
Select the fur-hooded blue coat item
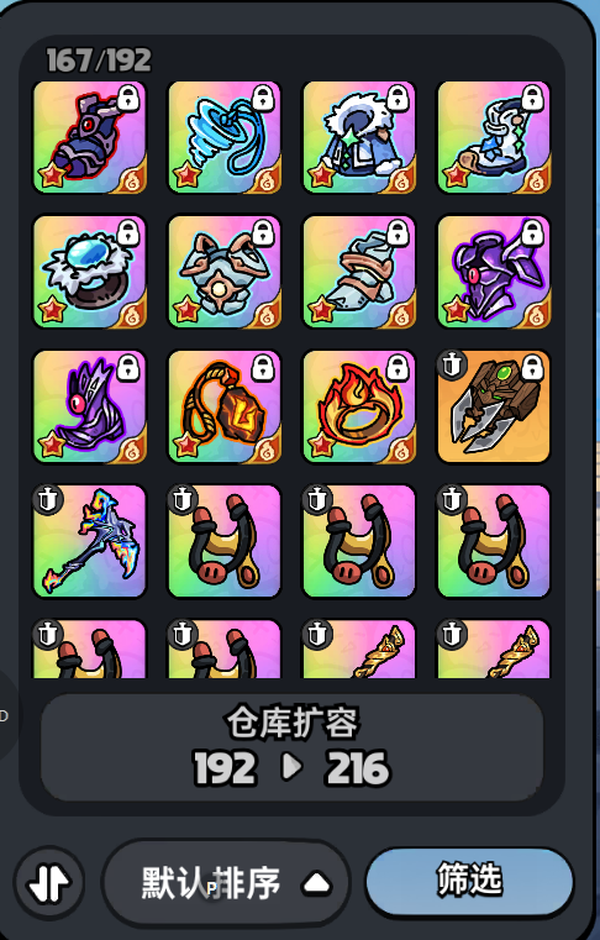[x=359, y=137]
